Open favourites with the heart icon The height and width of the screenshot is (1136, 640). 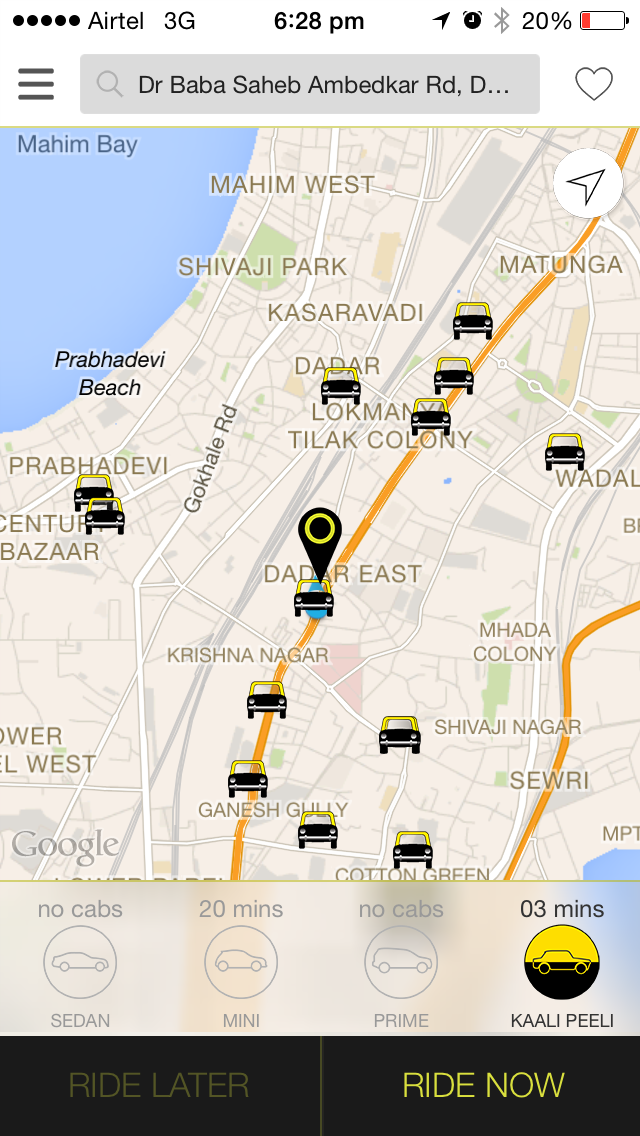594,84
